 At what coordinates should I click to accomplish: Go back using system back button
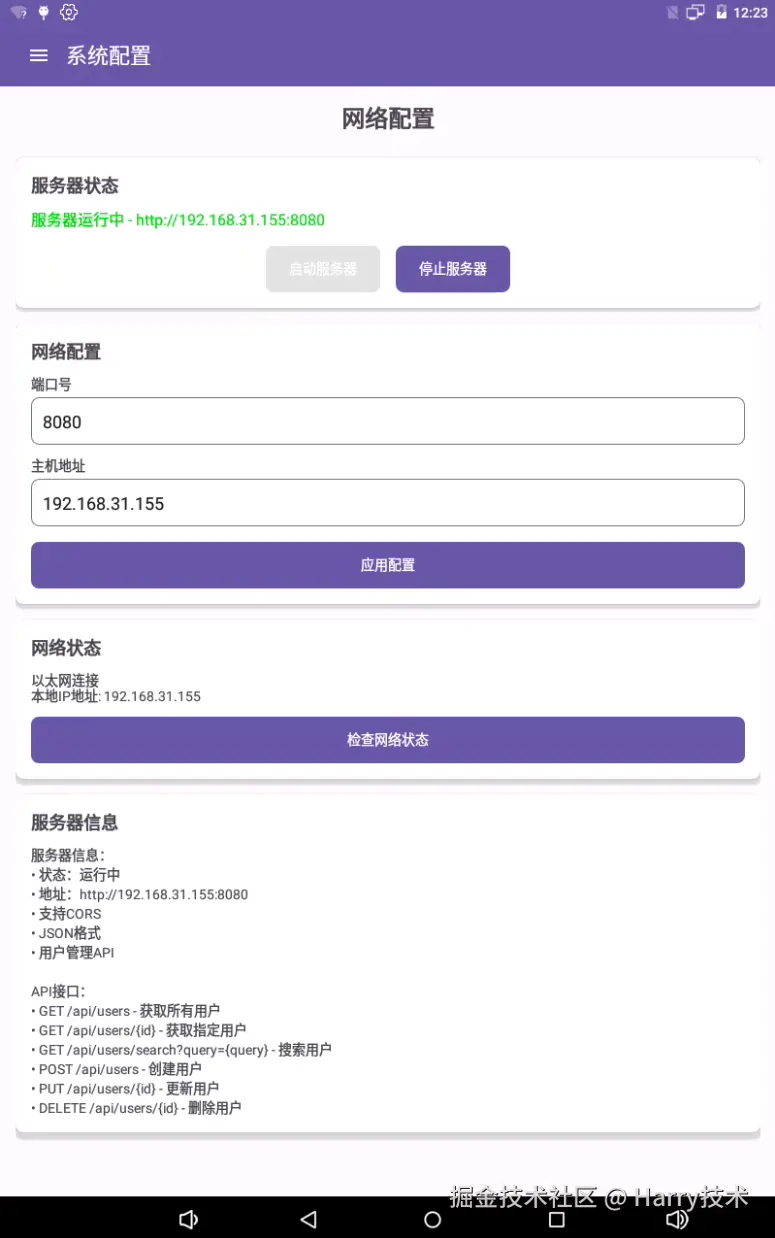tap(308, 1219)
